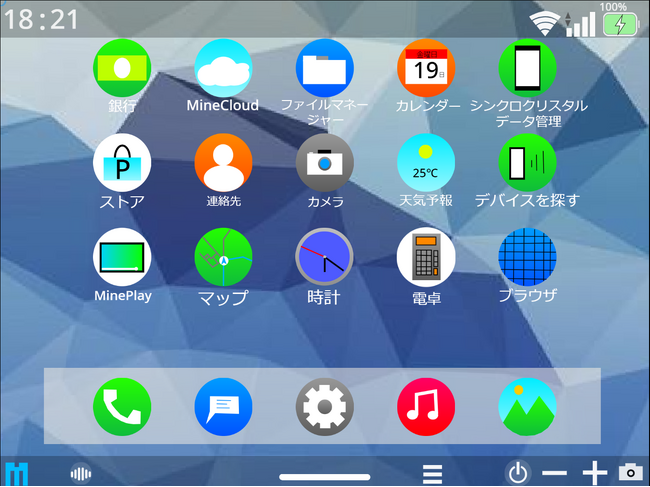Open the phone dialer in dock
This screenshot has width=650, height=487.
pyautogui.click(x=122, y=408)
